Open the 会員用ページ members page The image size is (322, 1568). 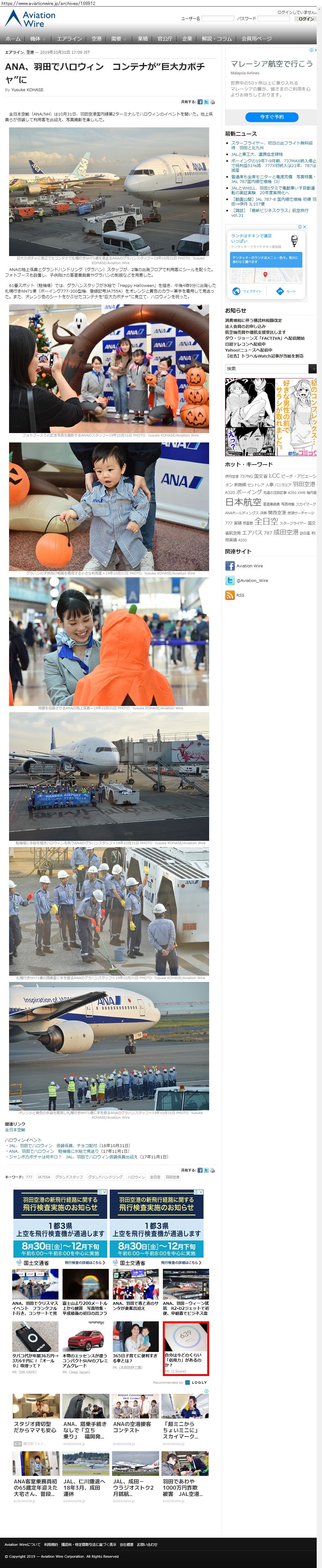coord(256,38)
